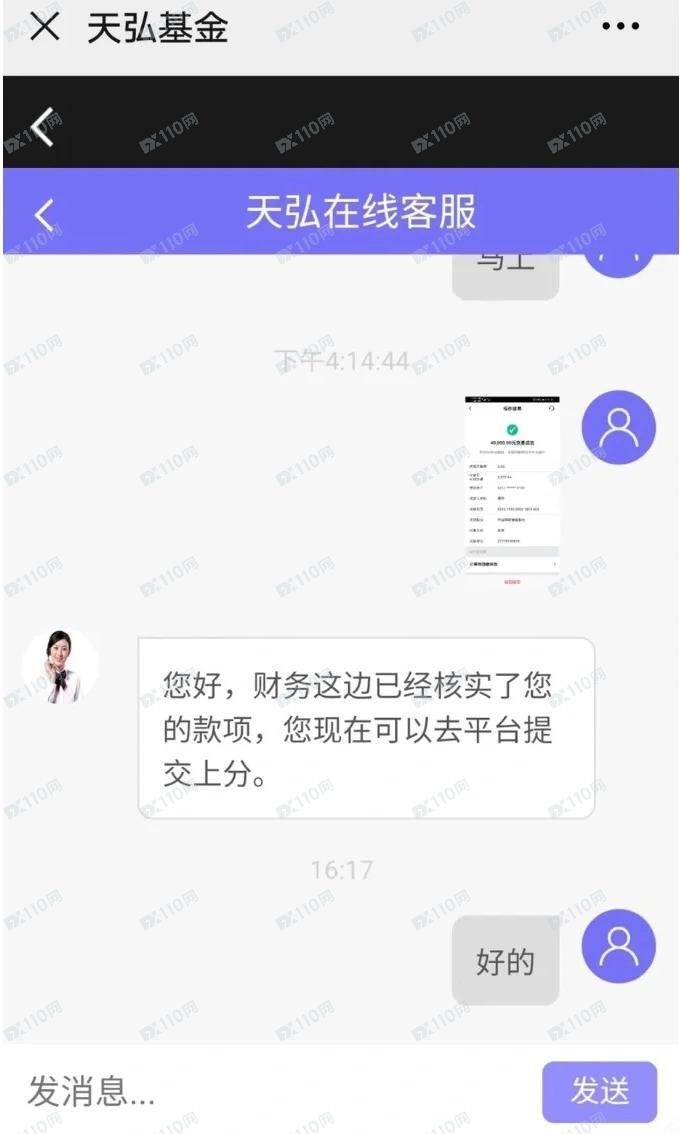Tap the 发消息 message input field
This screenshot has height=1134, width=680.
[270, 1091]
